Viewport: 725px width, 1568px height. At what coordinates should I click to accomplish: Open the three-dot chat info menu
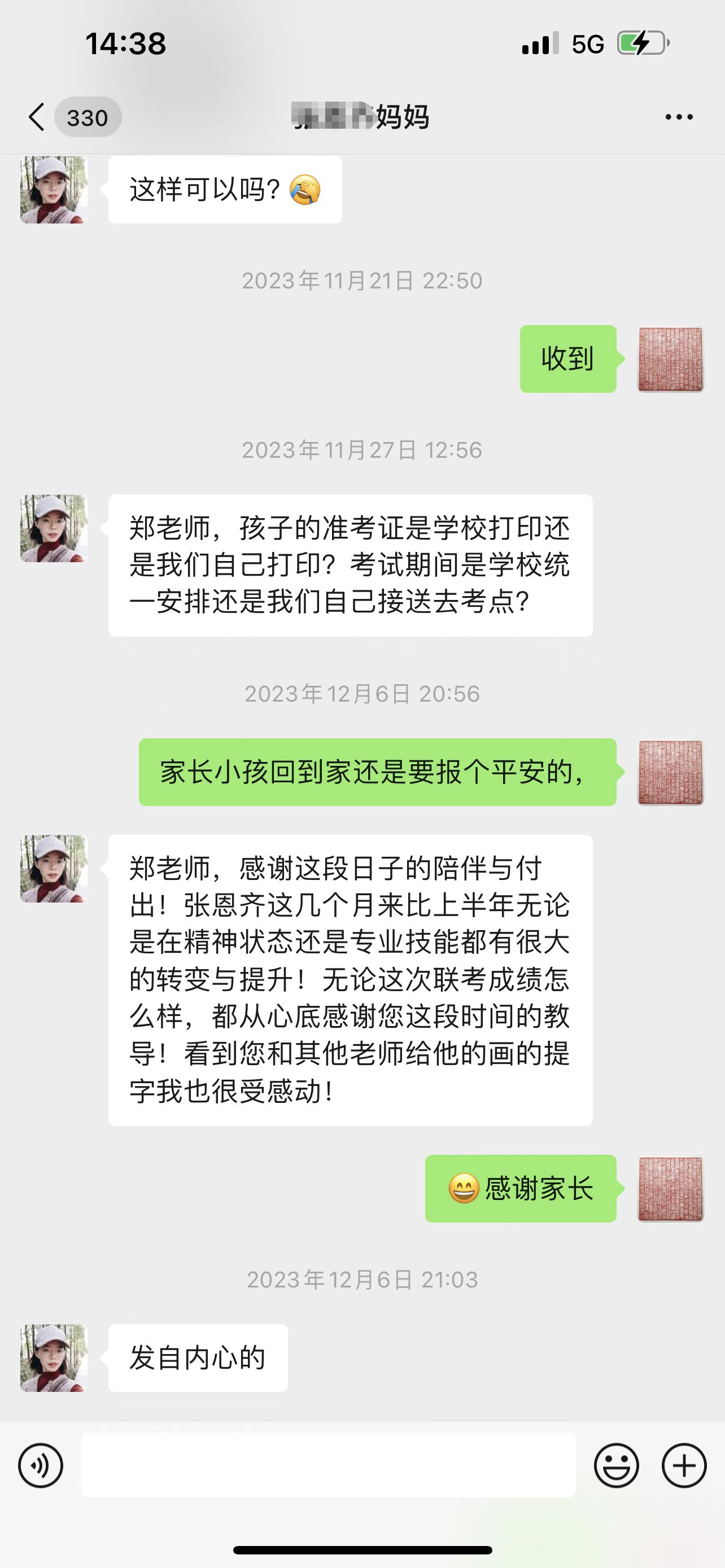tap(679, 117)
